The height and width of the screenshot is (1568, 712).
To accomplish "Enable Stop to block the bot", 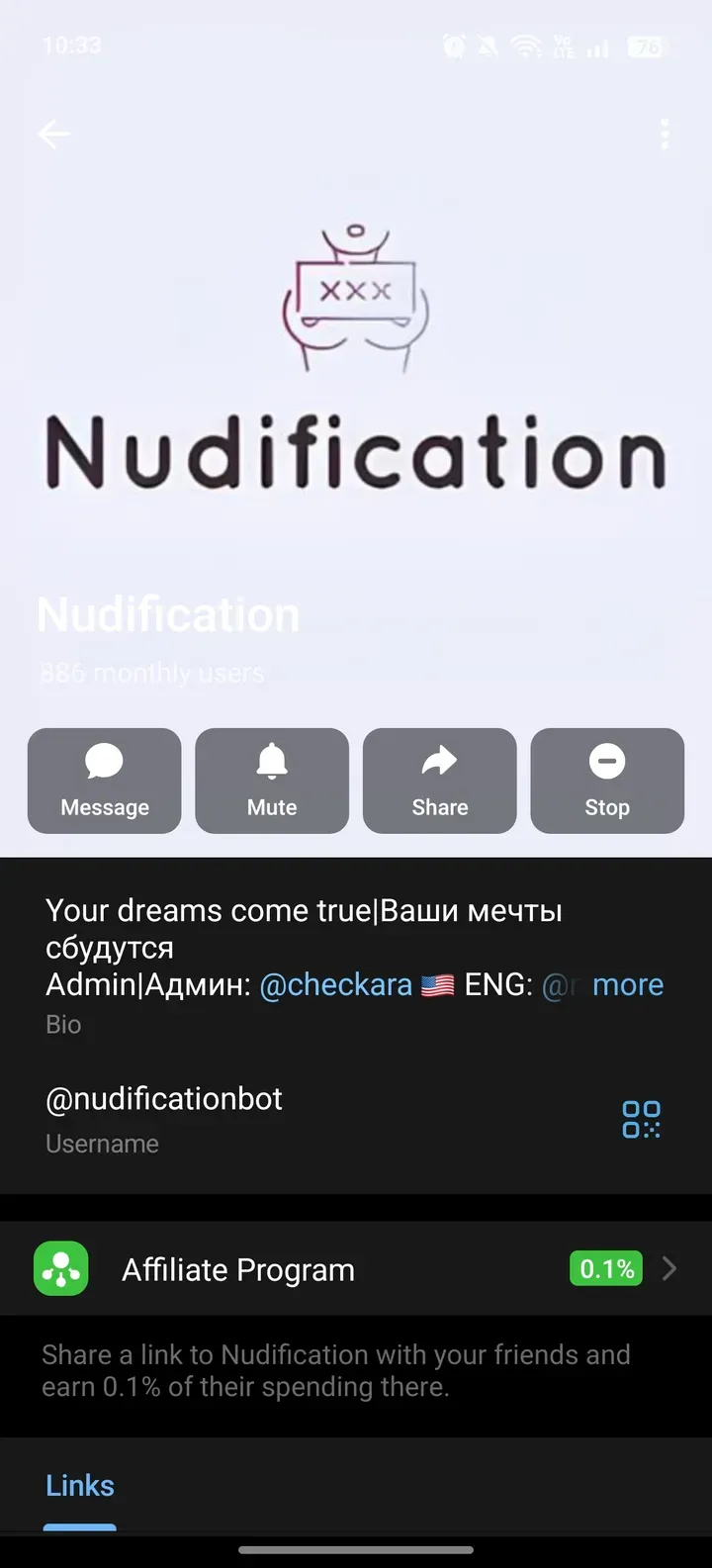I will click(606, 781).
